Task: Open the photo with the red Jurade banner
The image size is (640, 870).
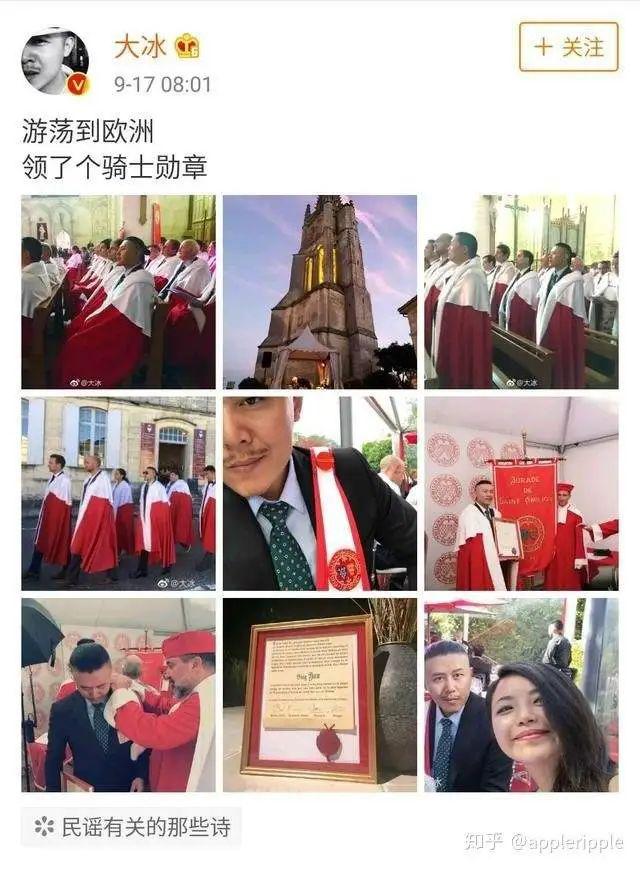Action: (x=521, y=493)
